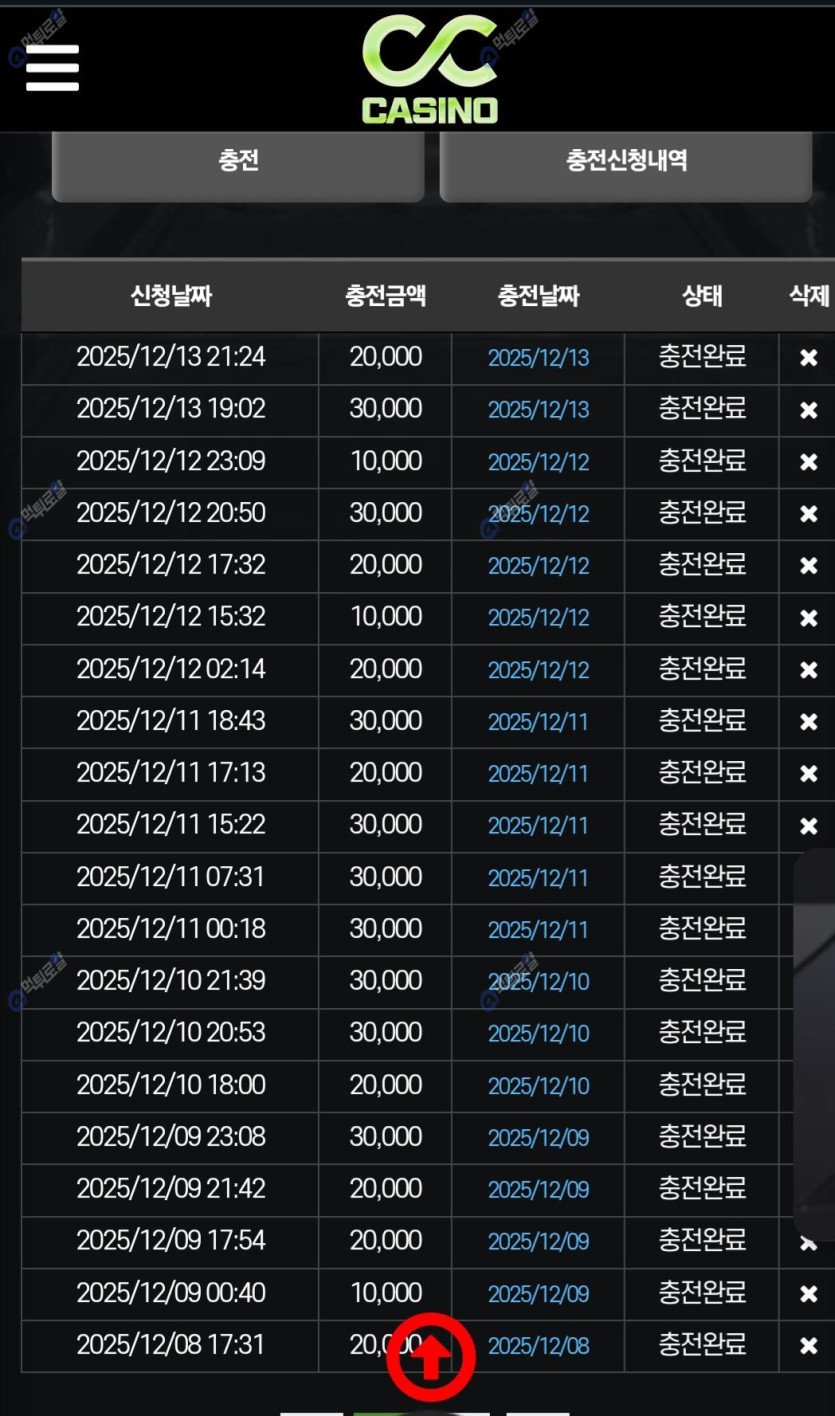Open the hamburger menu
This screenshot has width=835, height=1416.
(52, 67)
